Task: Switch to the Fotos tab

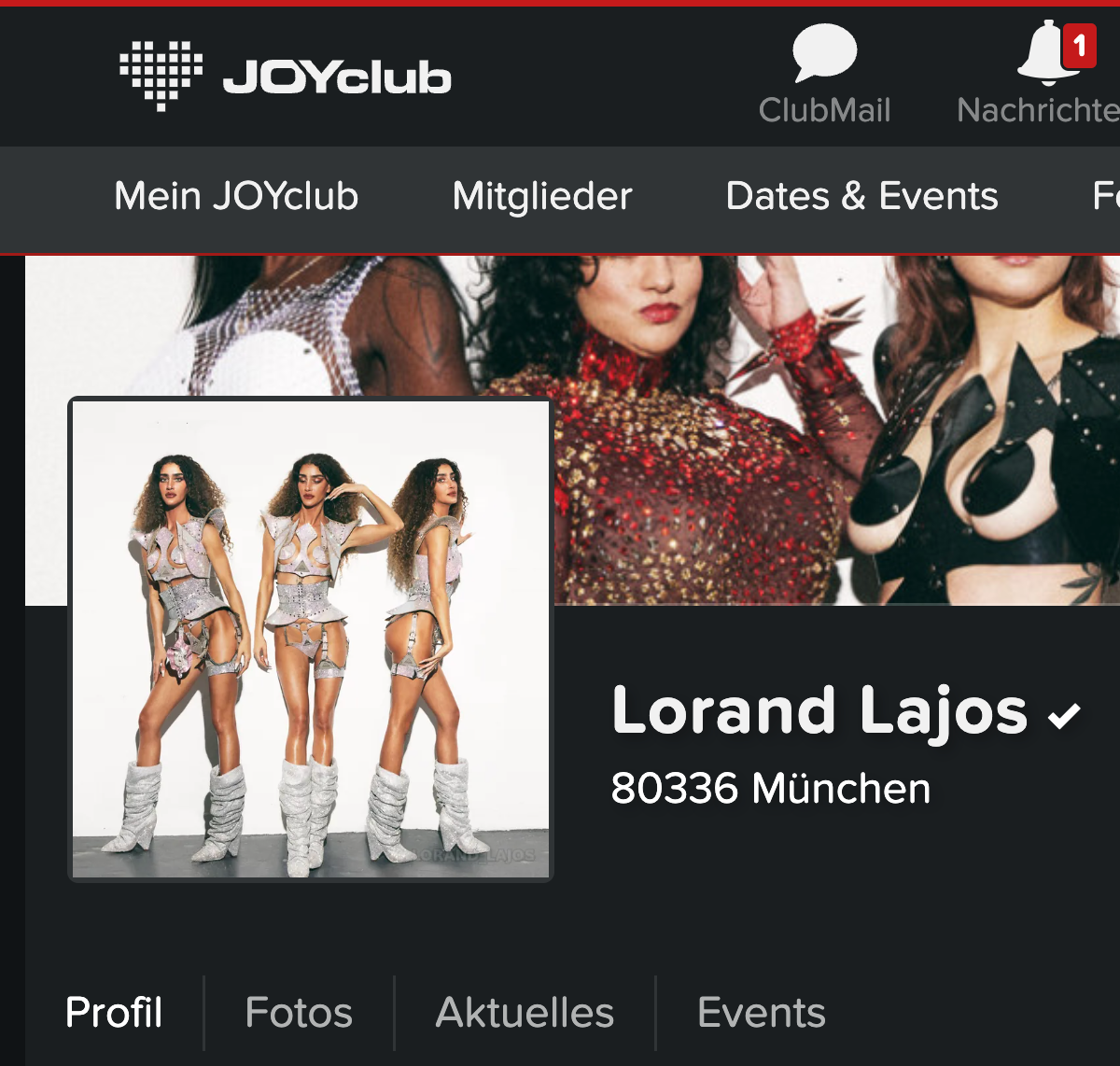Action: pyautogui.click(x=299, y=1013)
